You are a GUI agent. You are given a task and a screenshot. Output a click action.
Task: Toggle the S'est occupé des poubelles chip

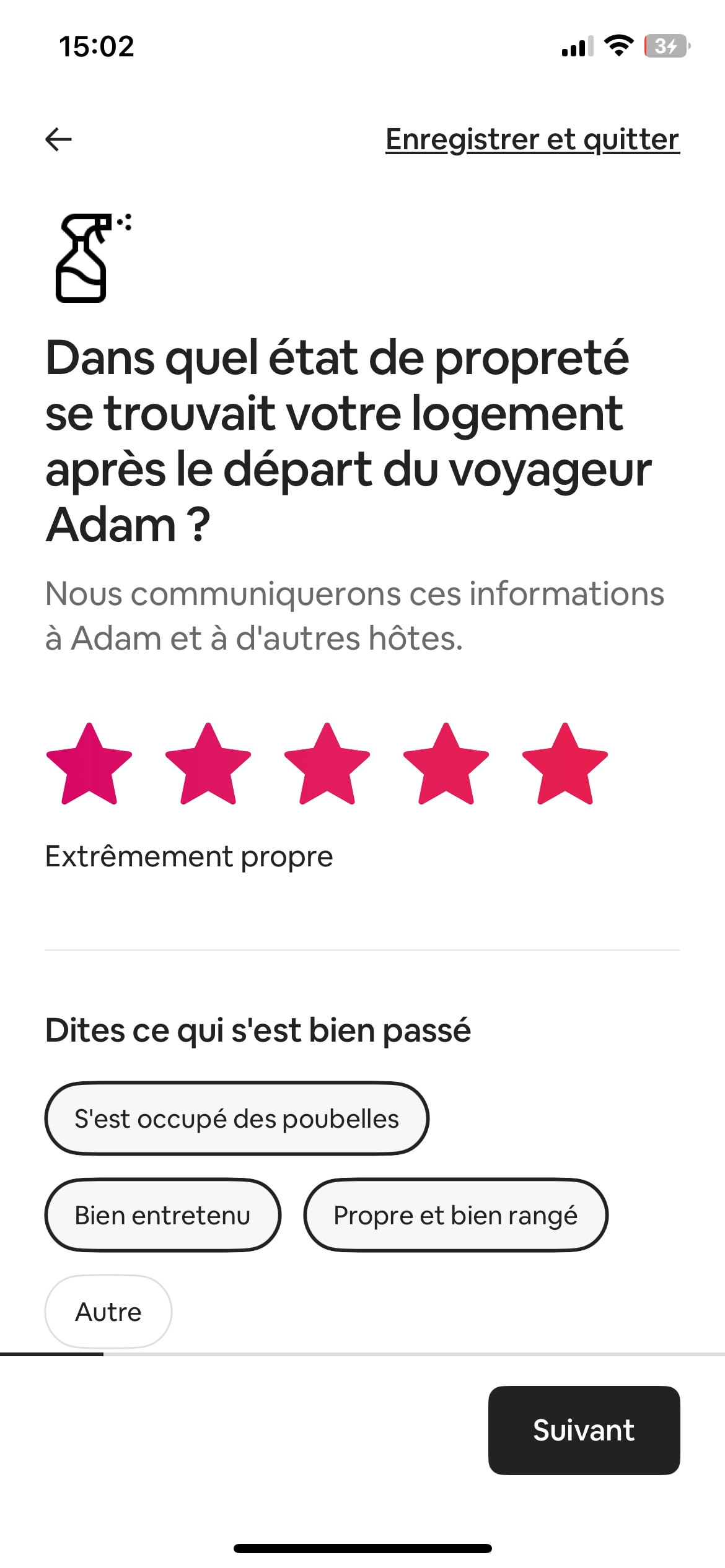tap(237, 1119)
